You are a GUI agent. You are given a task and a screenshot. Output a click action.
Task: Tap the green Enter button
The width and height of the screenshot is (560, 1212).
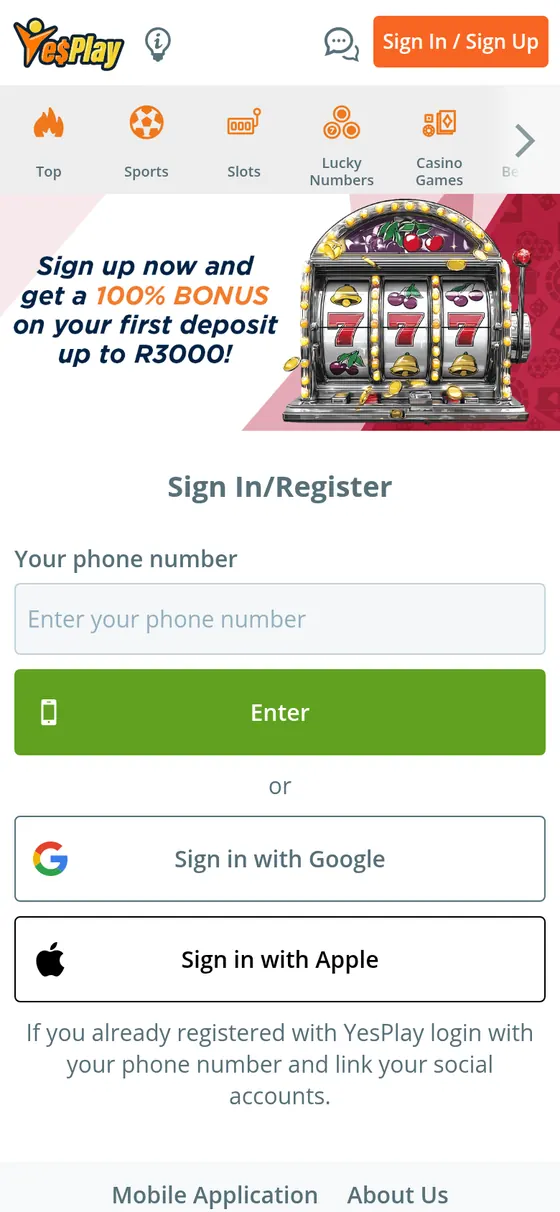pos(280,712)
